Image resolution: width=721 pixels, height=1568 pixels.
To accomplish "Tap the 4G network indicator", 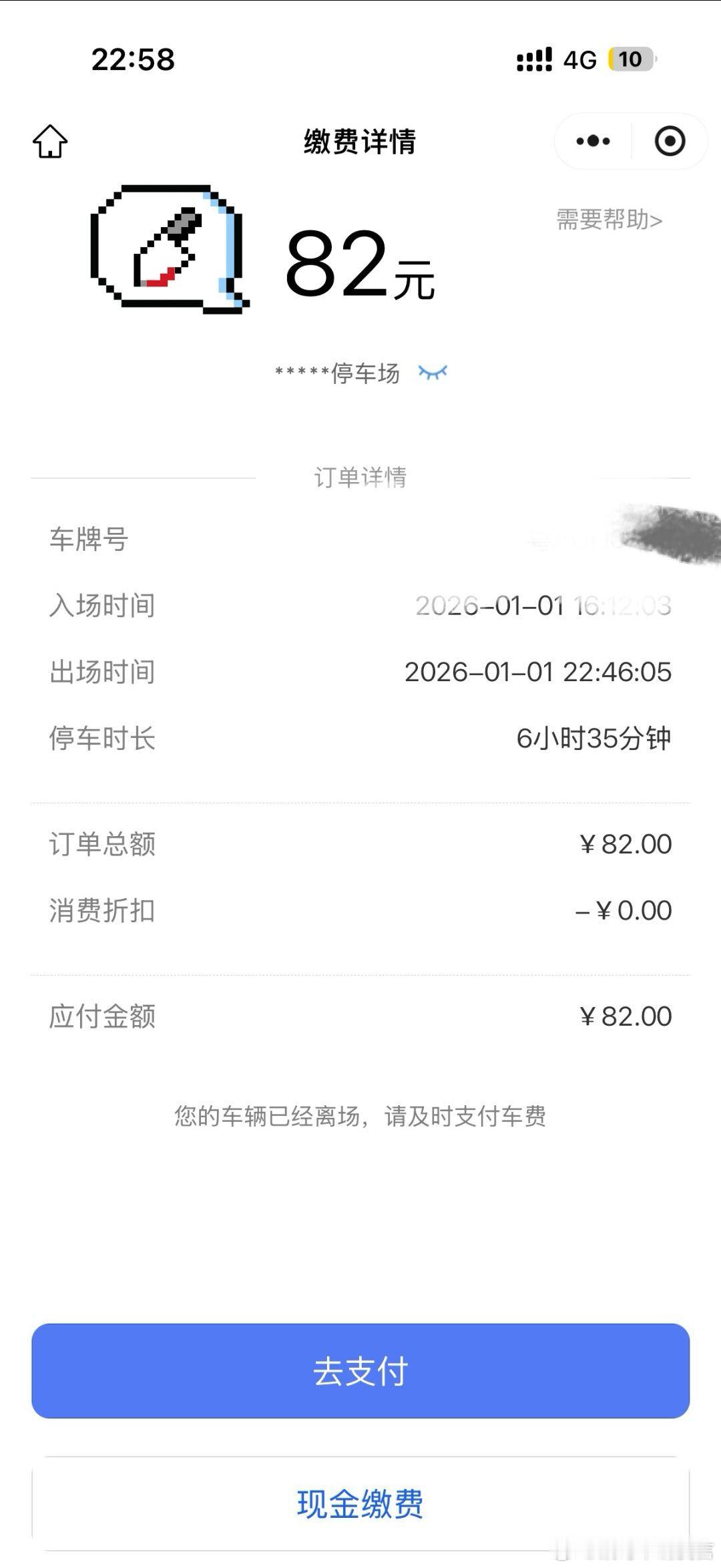I will [x=580, y=60].
